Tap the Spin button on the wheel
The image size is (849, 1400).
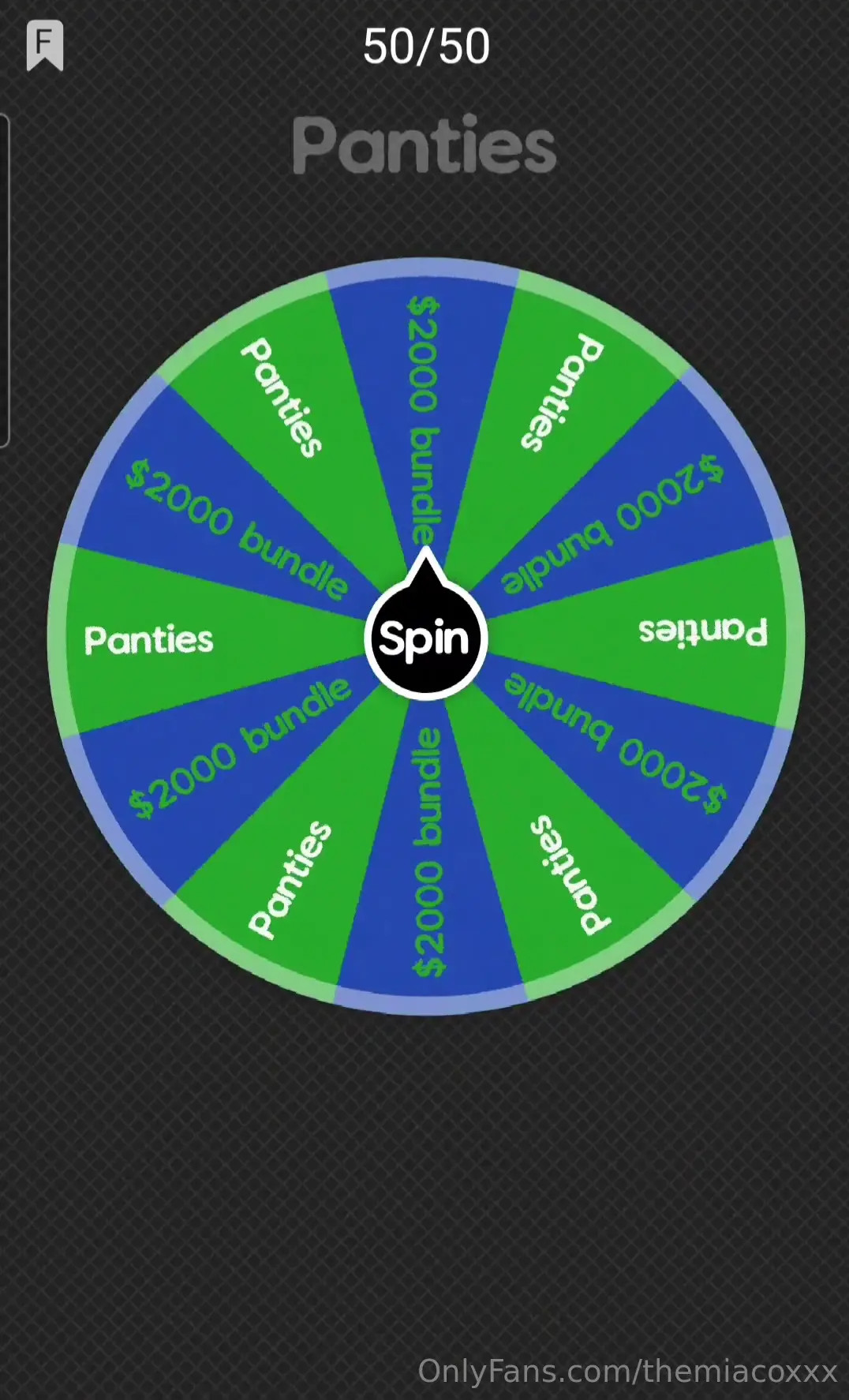425,638
